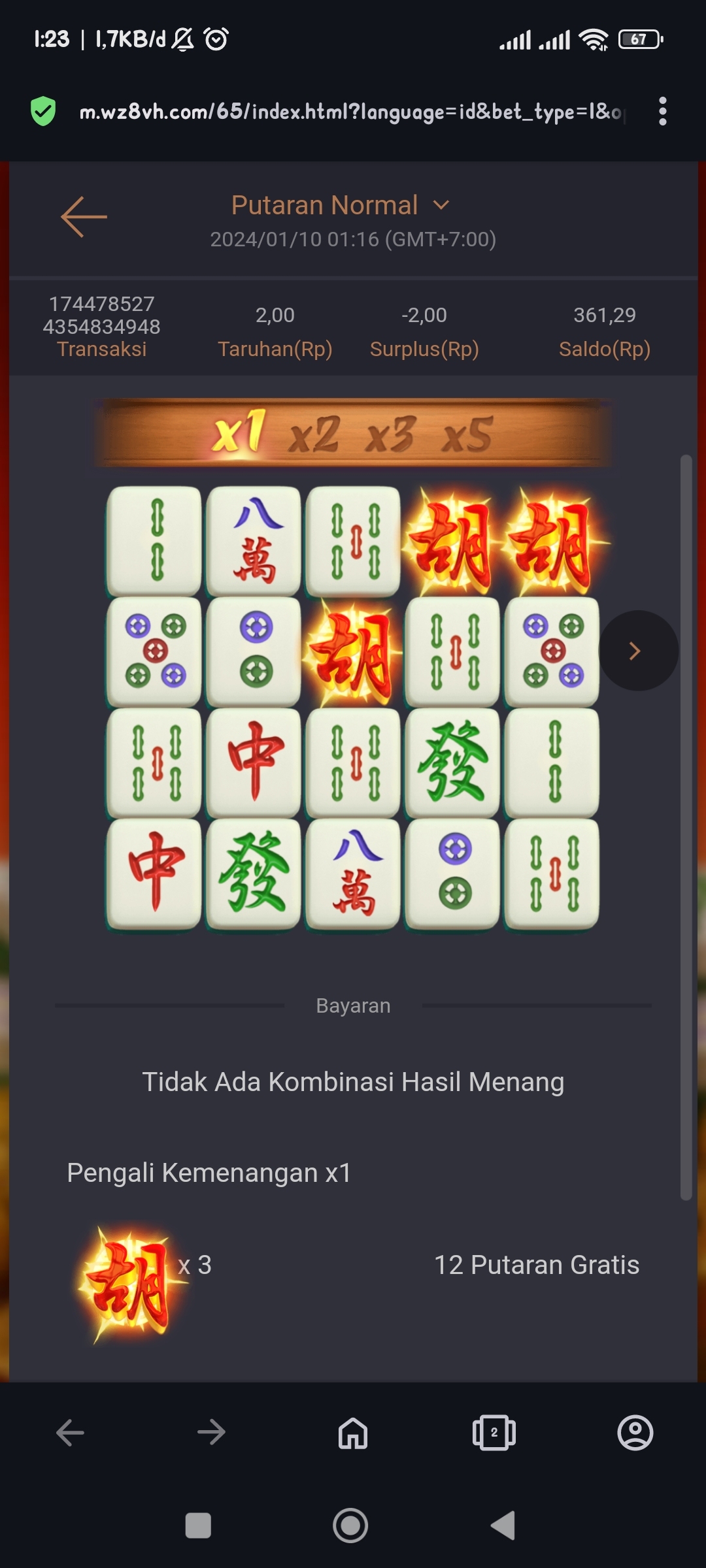Open the tabs switcher showing 2

pyautogui.click(x=494, y=1433)
